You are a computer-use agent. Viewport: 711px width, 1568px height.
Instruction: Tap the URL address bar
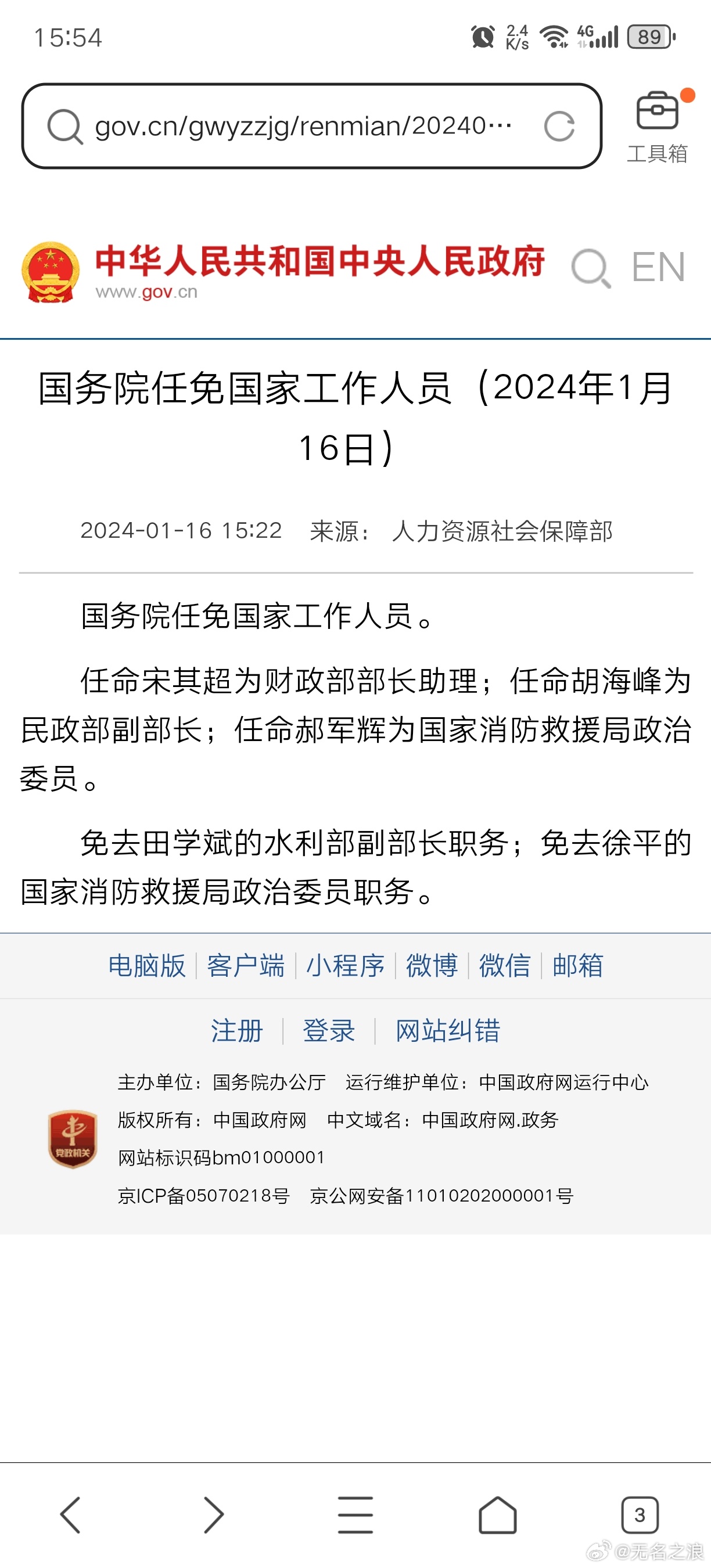(312, 126)
